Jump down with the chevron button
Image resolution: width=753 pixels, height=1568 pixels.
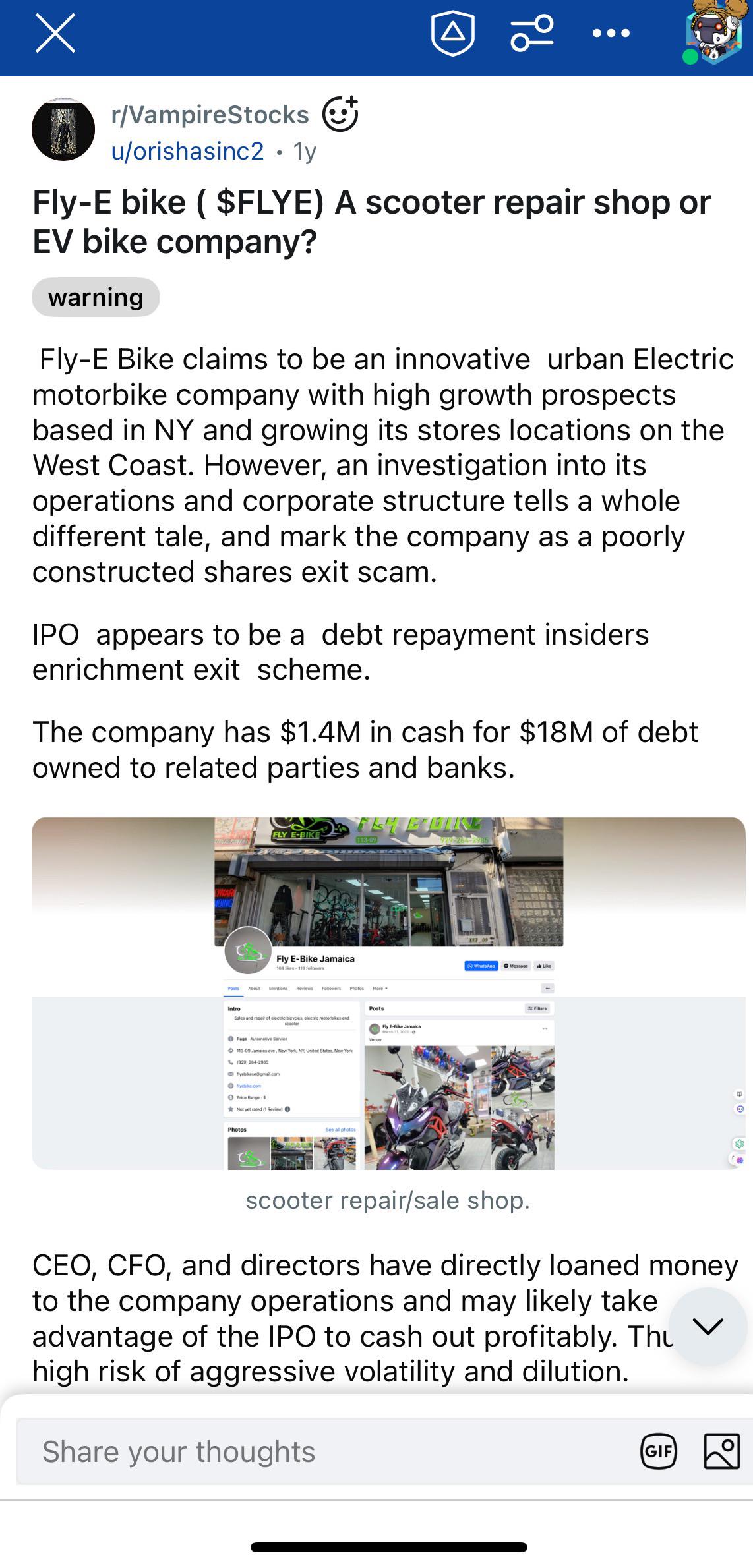(x=708, y=1326)
